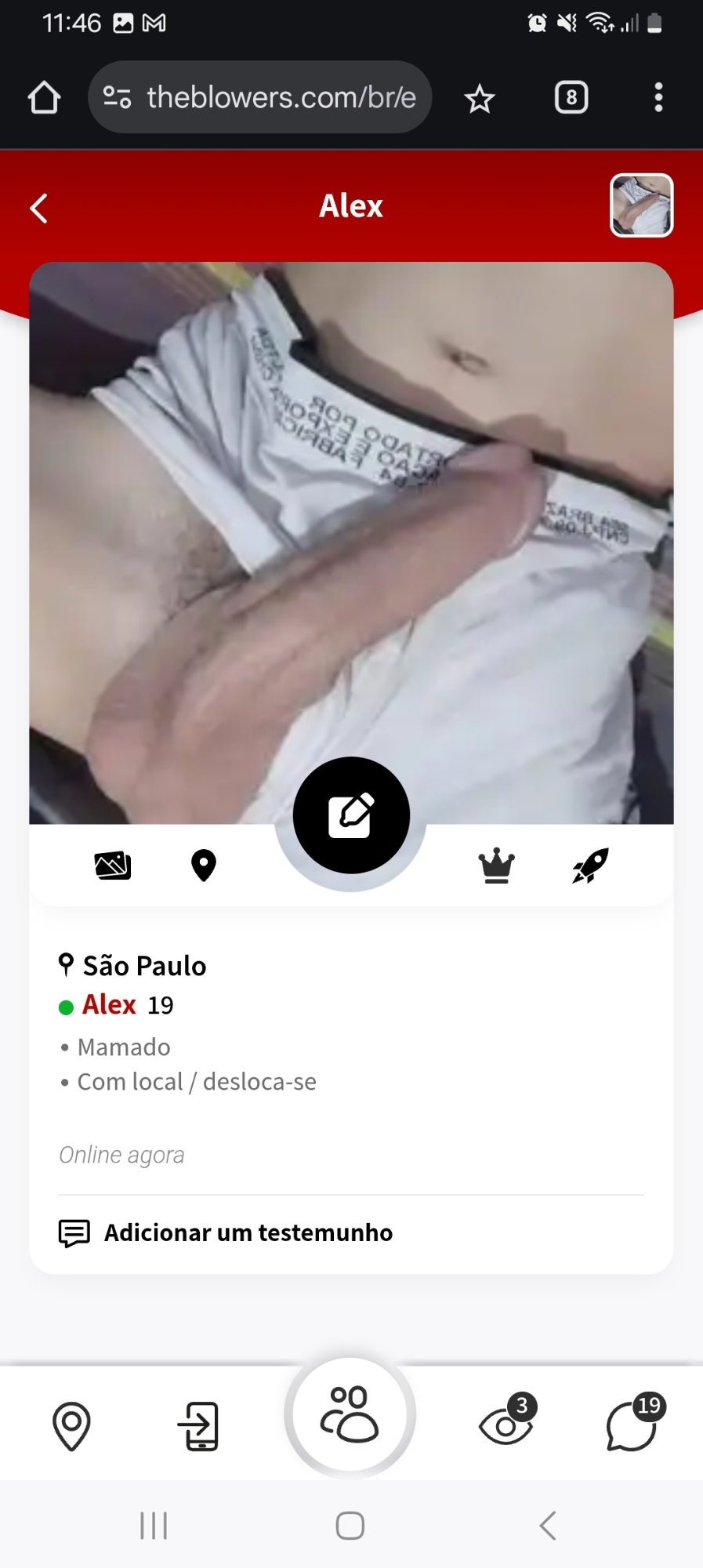Bookmark this page with the star

[479, 99]
